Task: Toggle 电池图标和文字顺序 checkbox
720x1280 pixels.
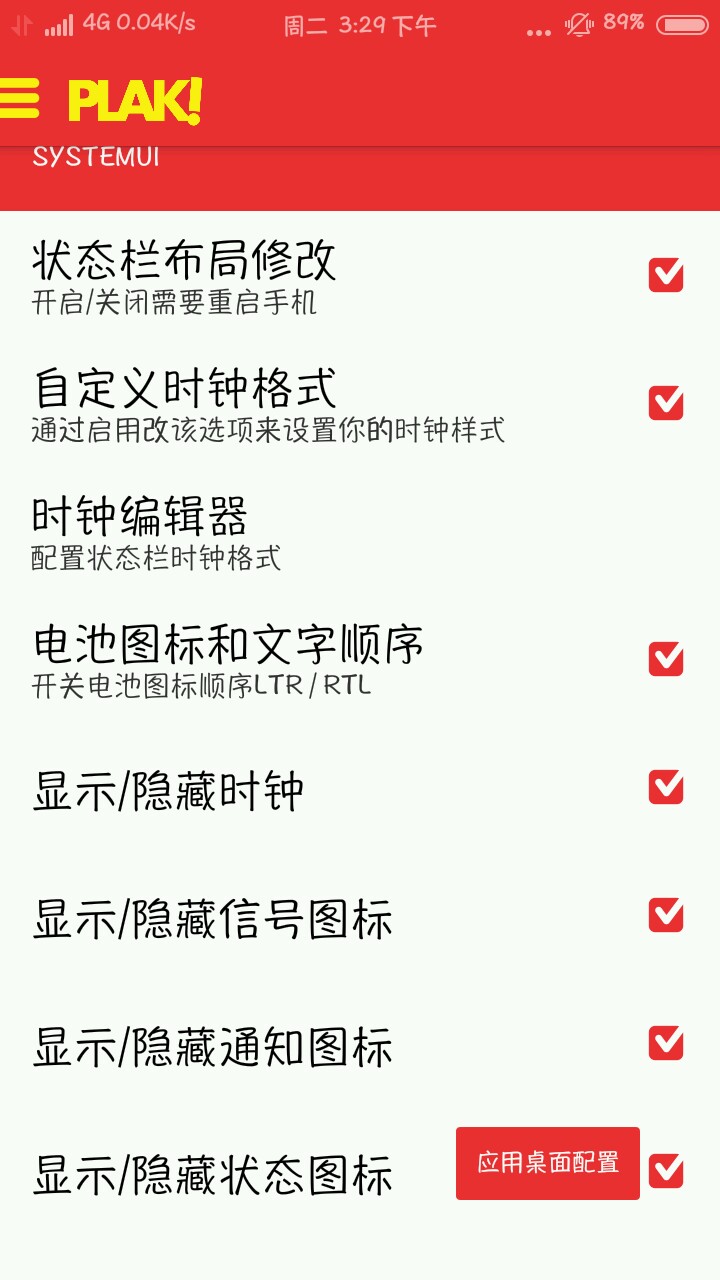Action: (x=666, y=659)
